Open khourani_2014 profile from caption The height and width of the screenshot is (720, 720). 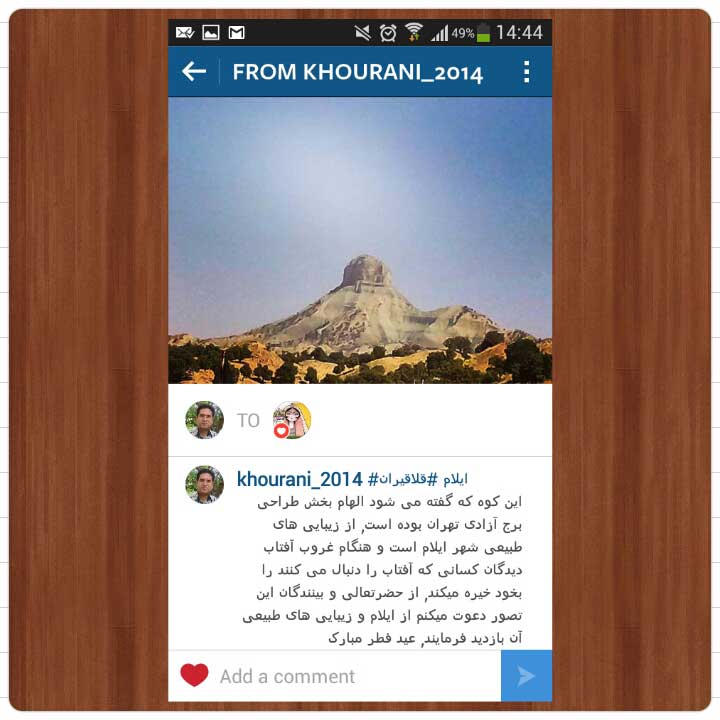(x=299, y=479)
